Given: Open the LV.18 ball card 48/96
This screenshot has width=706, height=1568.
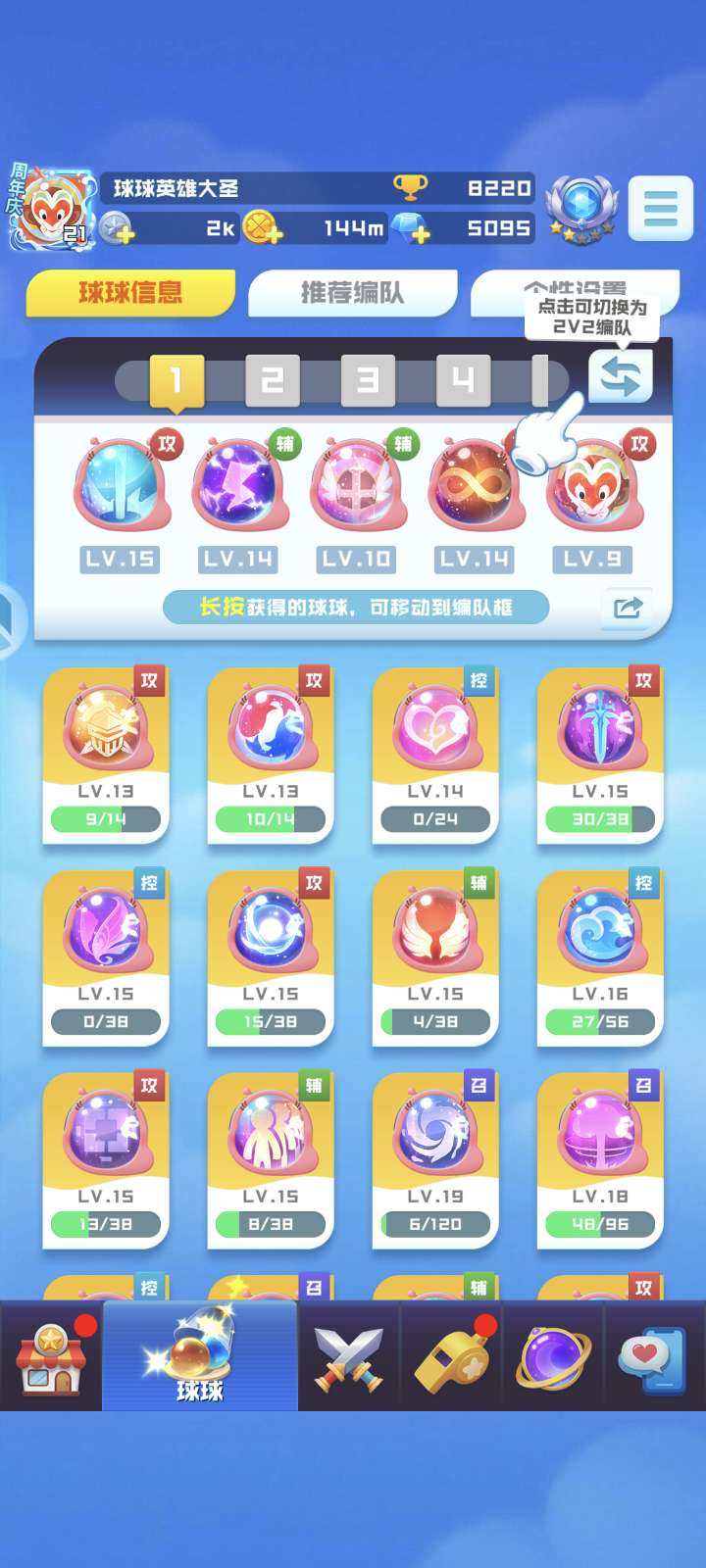Looking at the screenshot, I should pos(599,1160).
